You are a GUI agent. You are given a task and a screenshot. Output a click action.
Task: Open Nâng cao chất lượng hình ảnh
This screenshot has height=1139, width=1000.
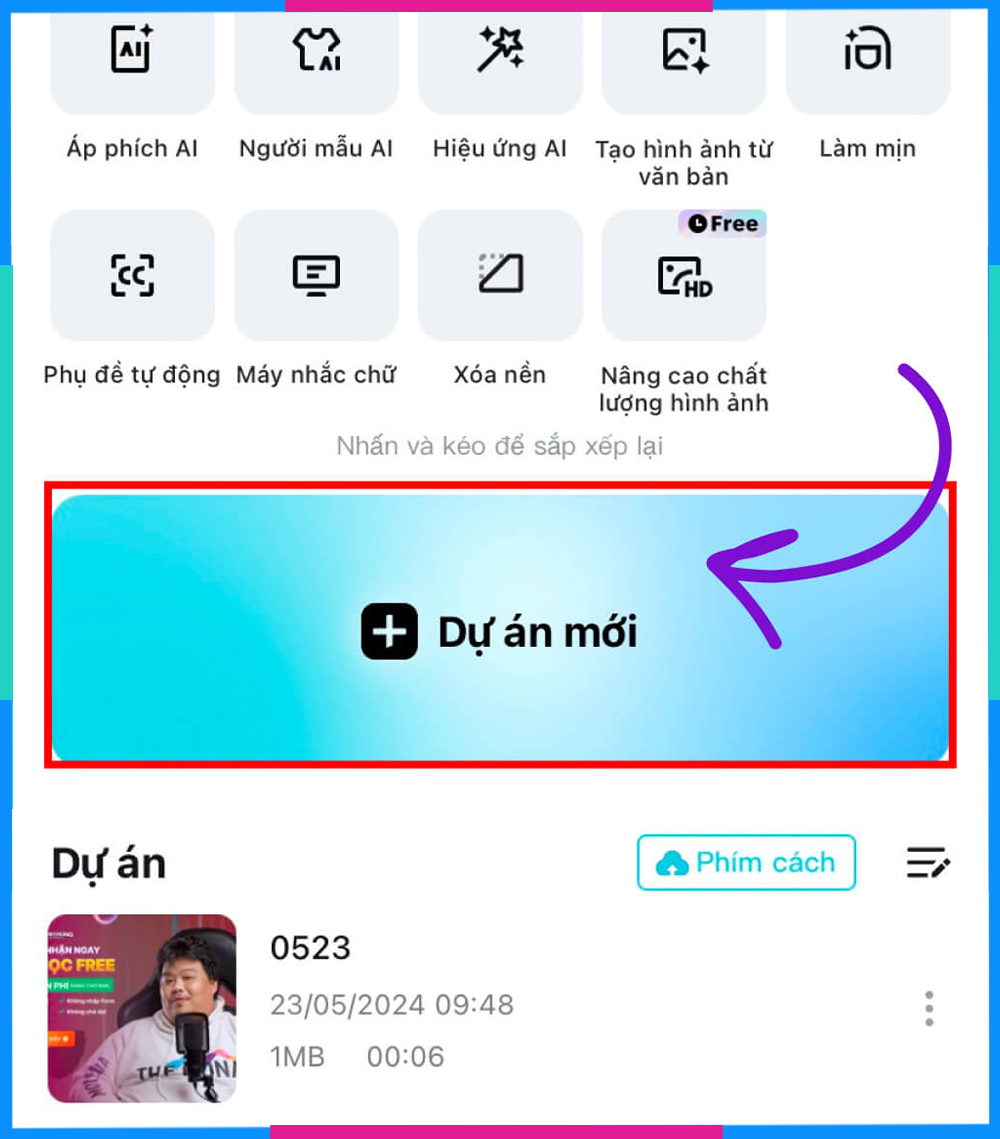point(684,277)
